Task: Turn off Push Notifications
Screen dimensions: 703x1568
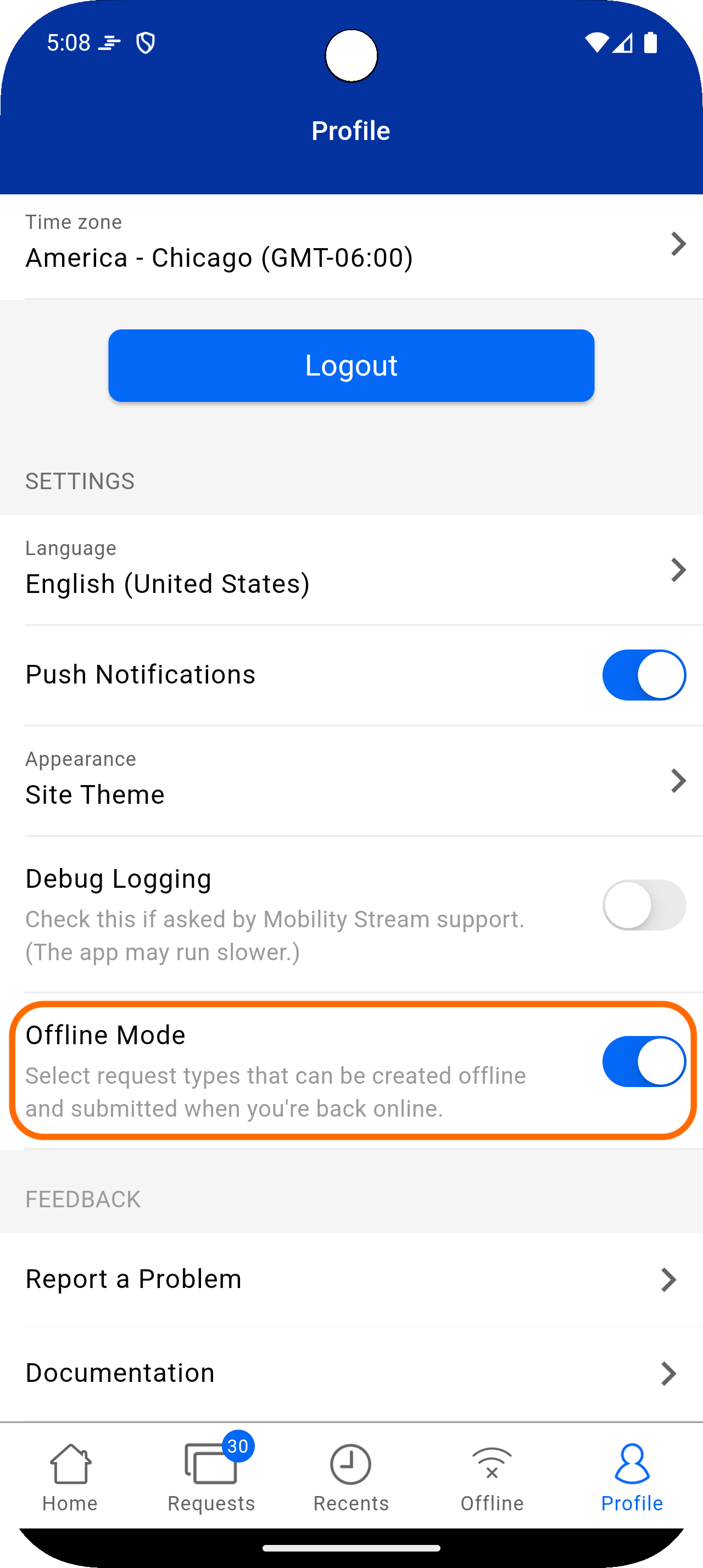Action: 643,675
